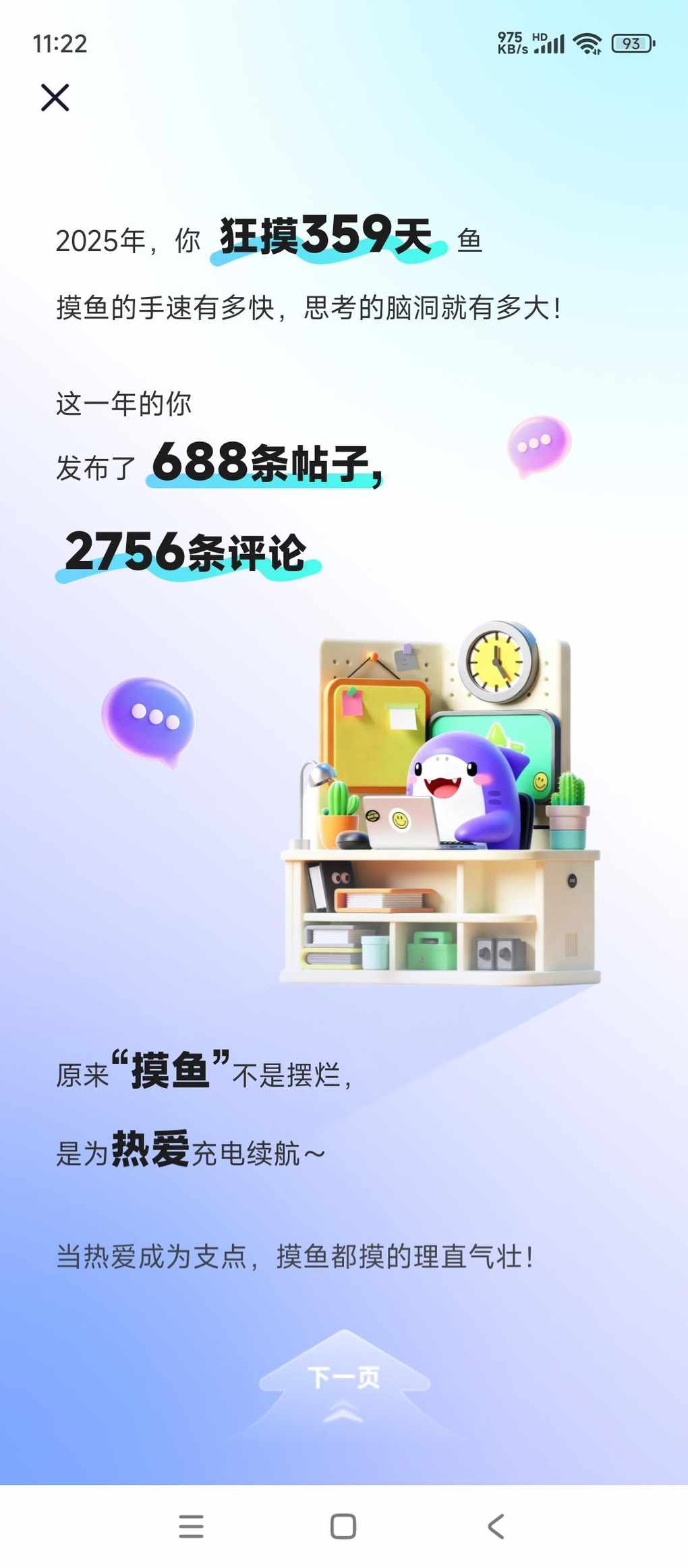Go to the home screen
Viewport: 688px width, 1568px height.
click(343, 1525)
